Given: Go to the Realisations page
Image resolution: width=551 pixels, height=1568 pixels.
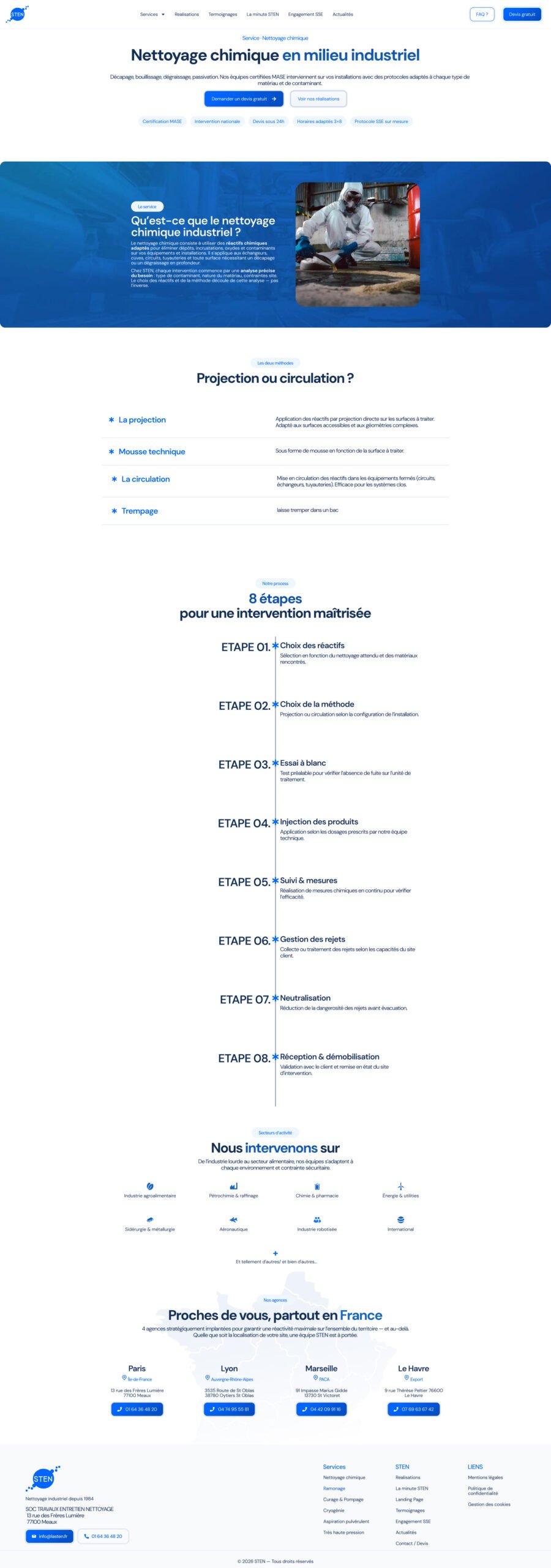Looking at the screenshot, I should point(187,14).
